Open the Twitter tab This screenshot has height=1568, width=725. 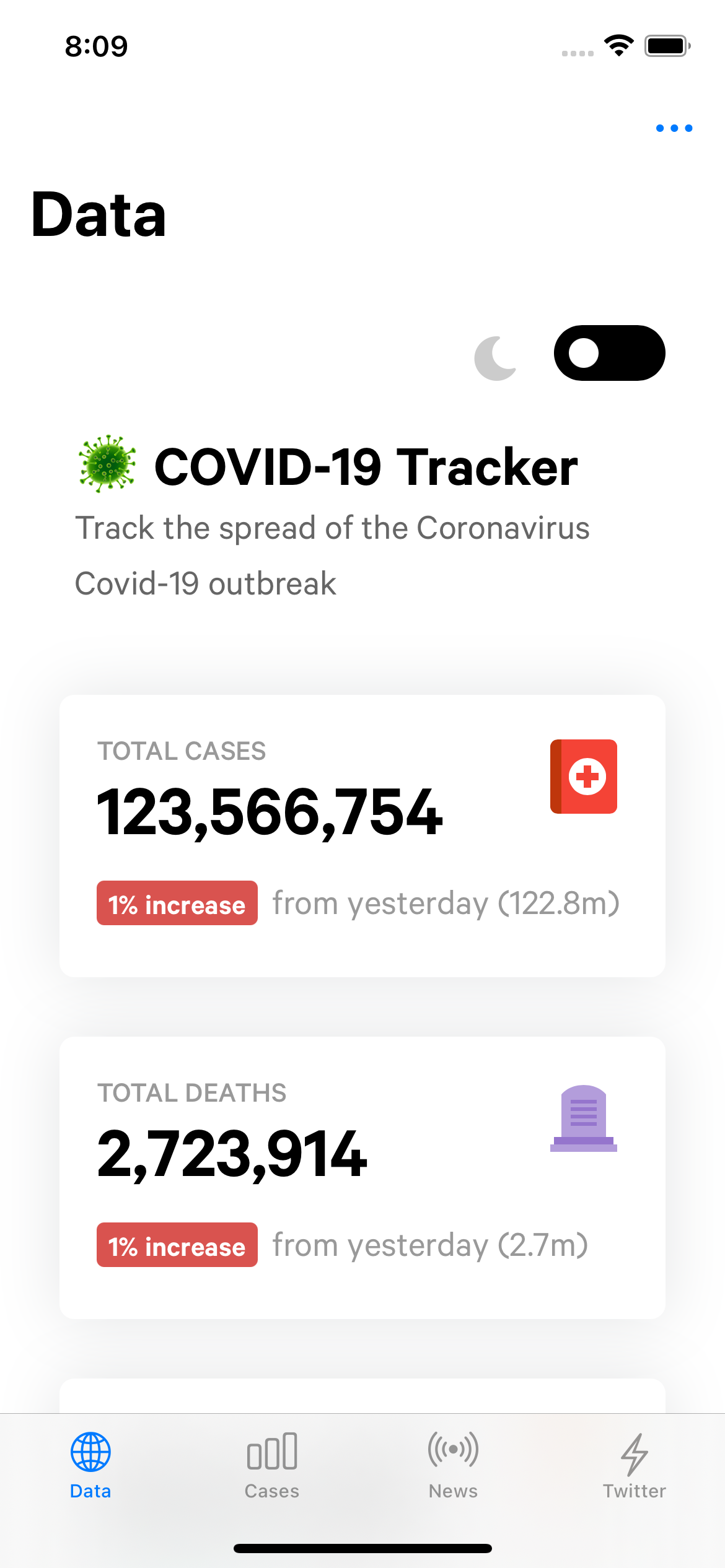pyautogui.click(x=635, y=1465)
